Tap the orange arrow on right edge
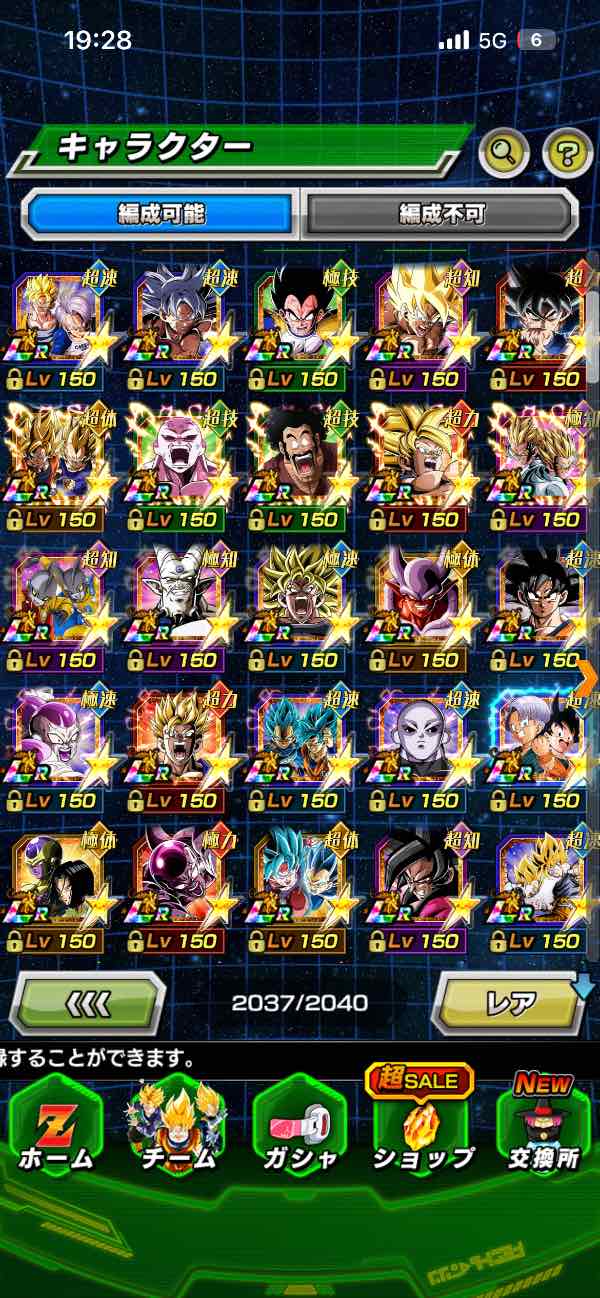600x1298 pixels. click(x=587, y=677)
